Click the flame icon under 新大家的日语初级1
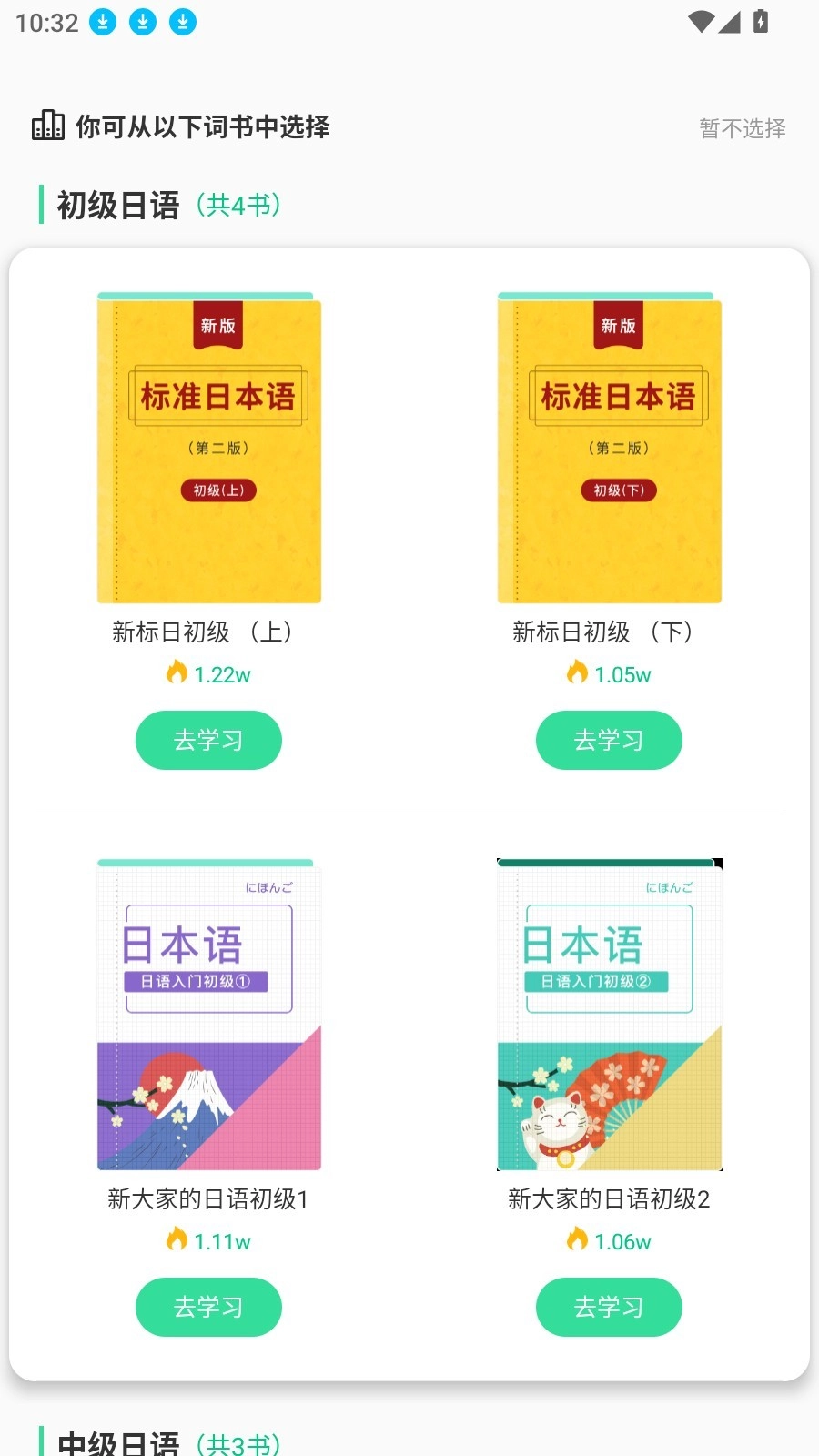 pos(177,1241)
